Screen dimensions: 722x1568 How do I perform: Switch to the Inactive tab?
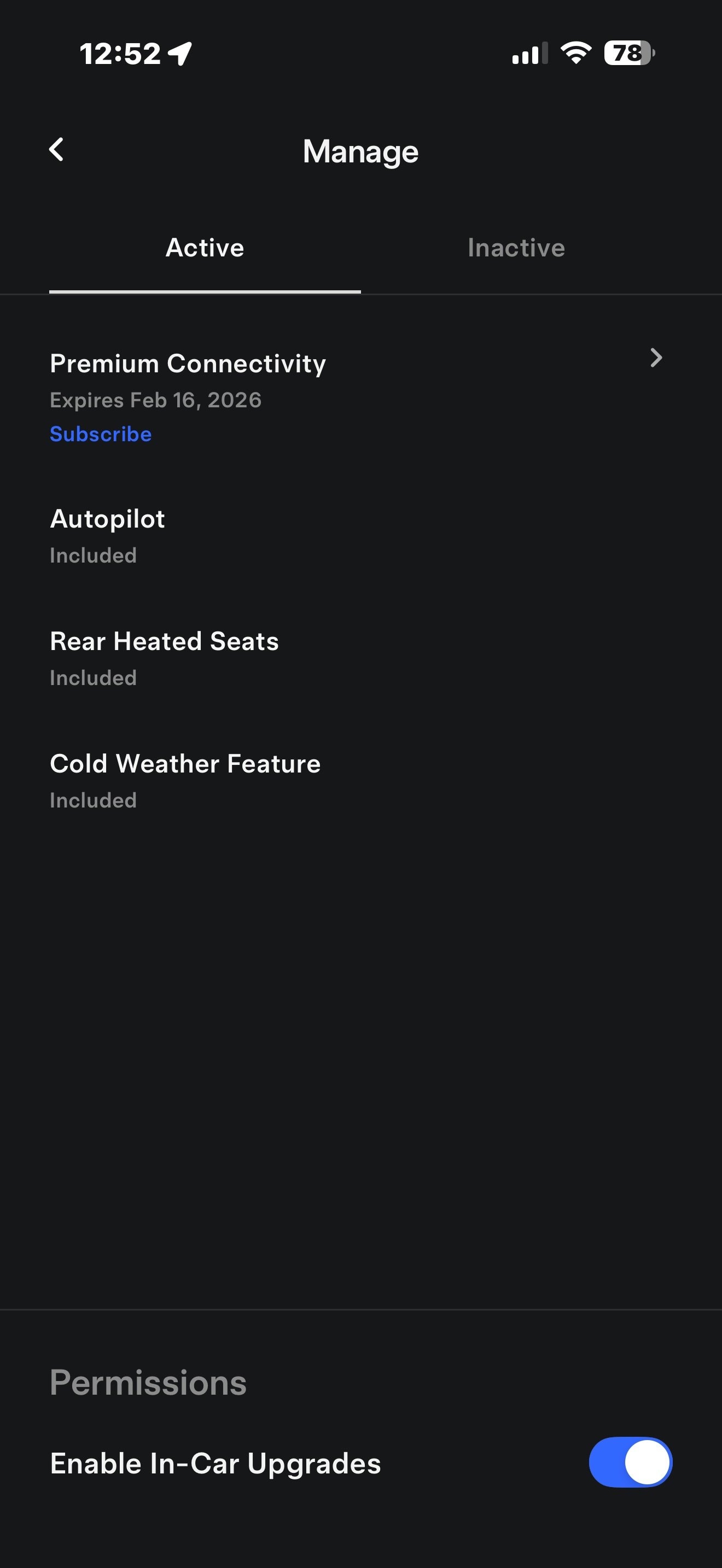[516, 248]
